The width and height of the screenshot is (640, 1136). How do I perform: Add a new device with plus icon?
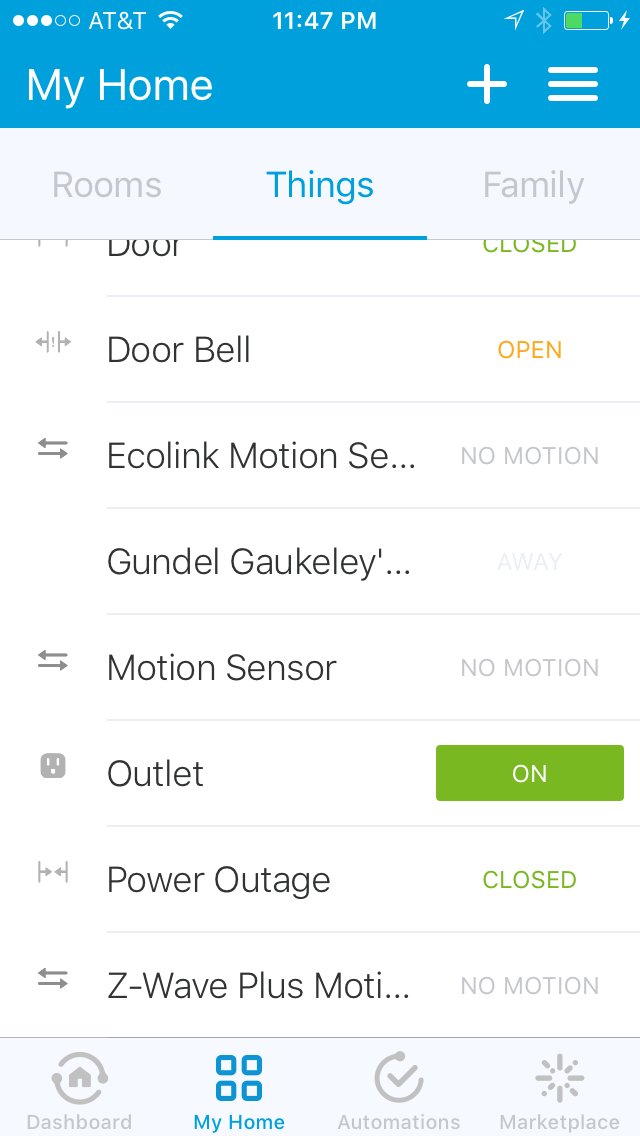pos(486,85)
